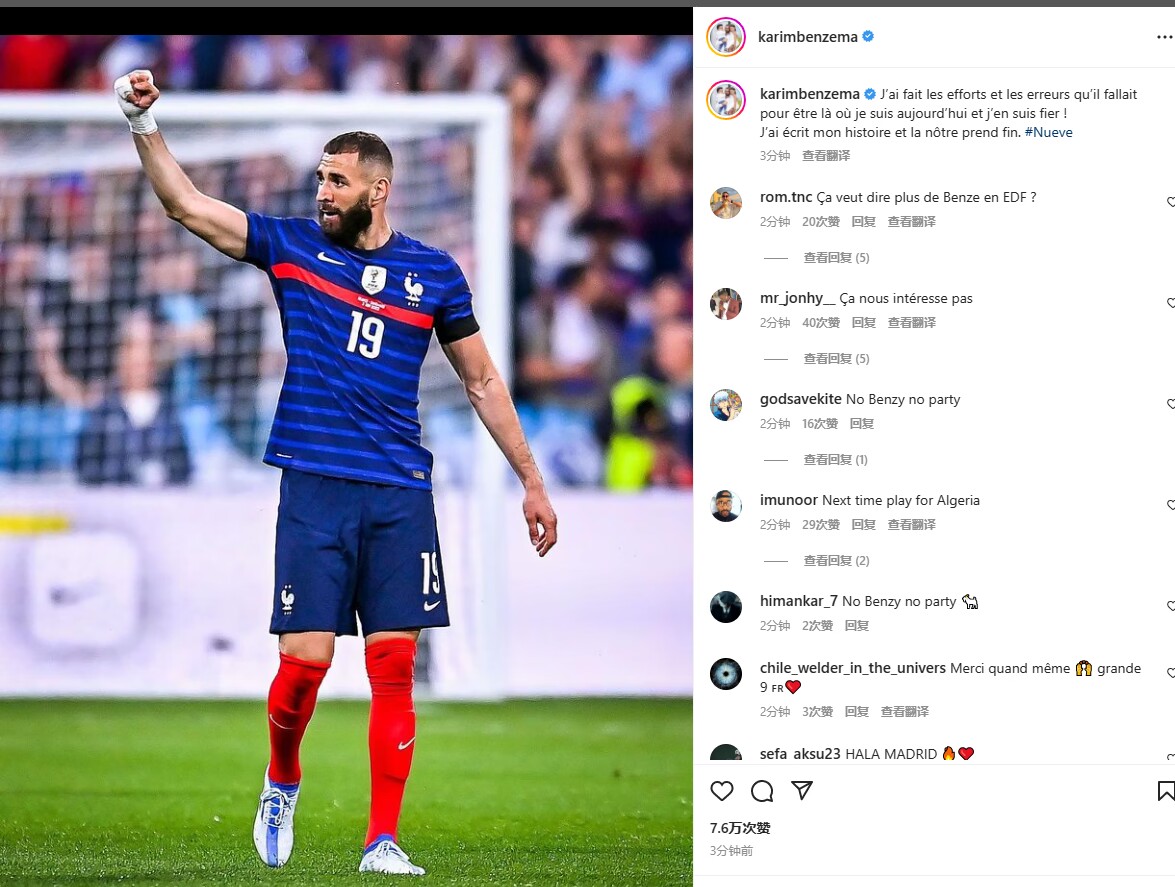The width and height of the screenshot is (1175, 887).
Task: Save the post with the bookmark icon
Action: pyautogui.click(x=1165, y=791)
